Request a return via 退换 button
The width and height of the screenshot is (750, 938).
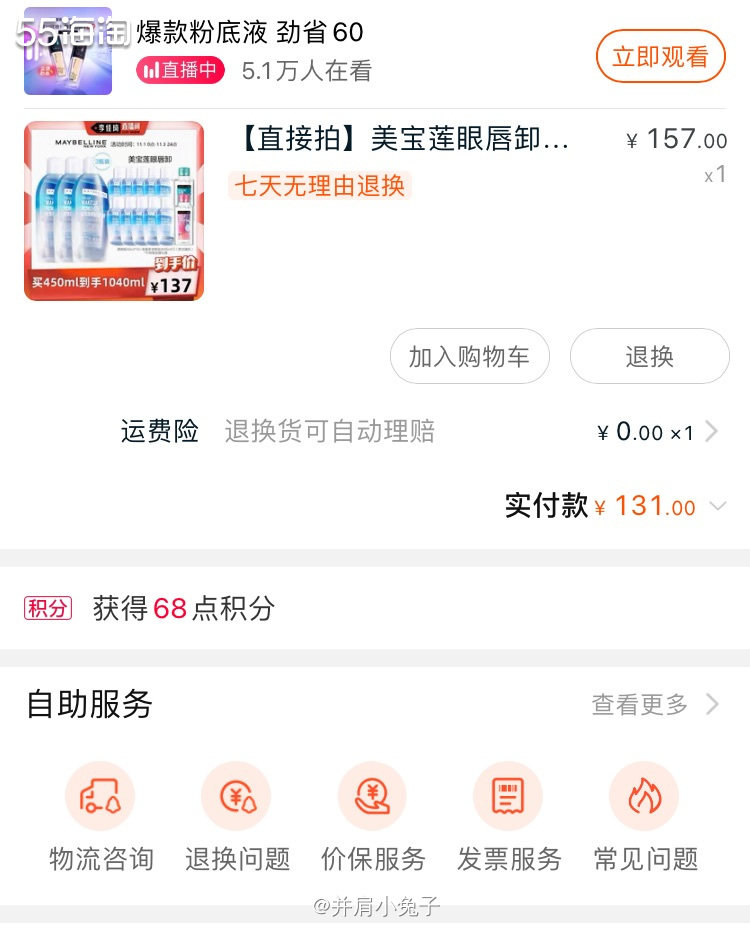click(649, 357)
